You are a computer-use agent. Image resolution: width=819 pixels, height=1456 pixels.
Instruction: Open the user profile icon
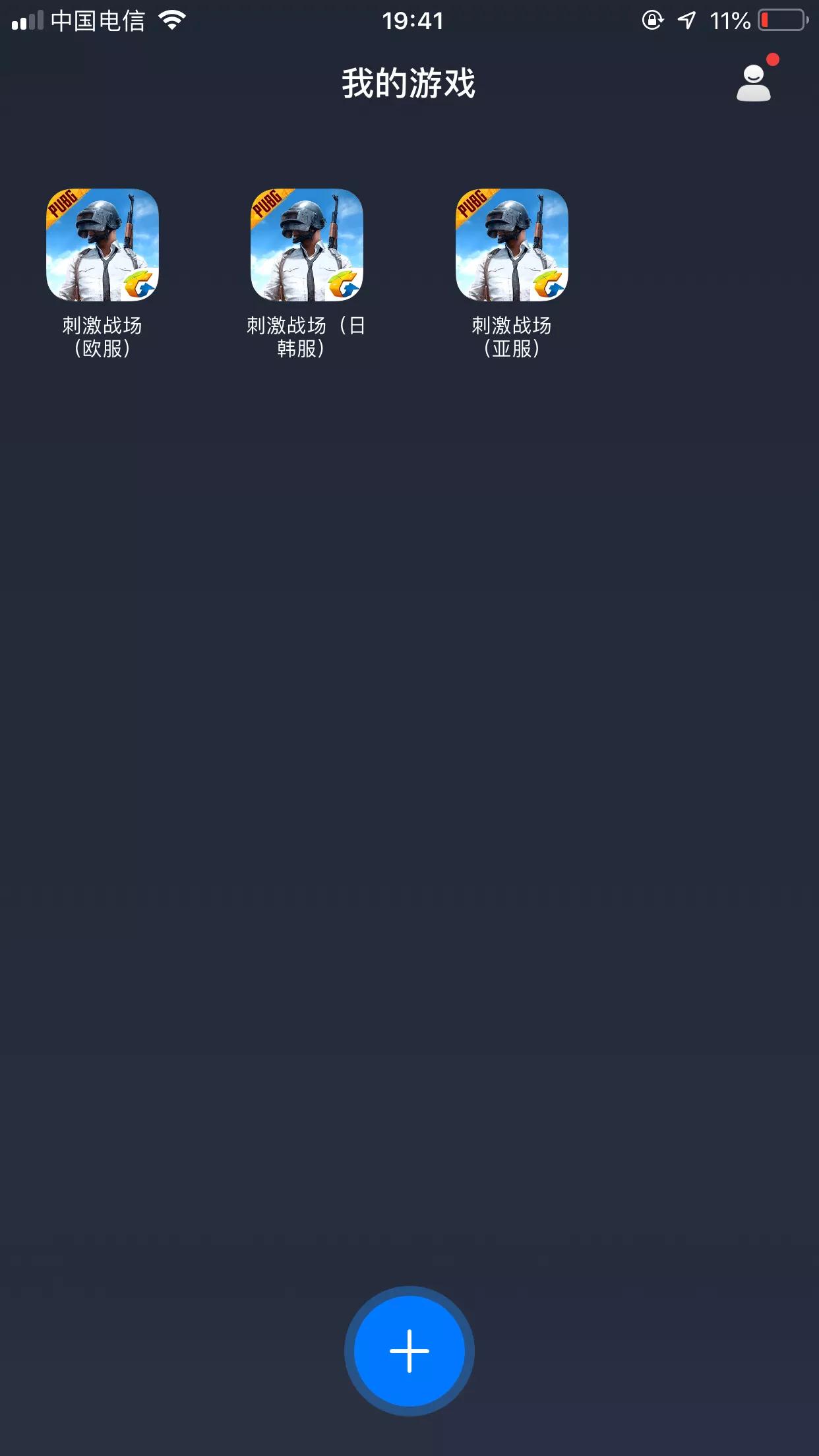(754, 82)
